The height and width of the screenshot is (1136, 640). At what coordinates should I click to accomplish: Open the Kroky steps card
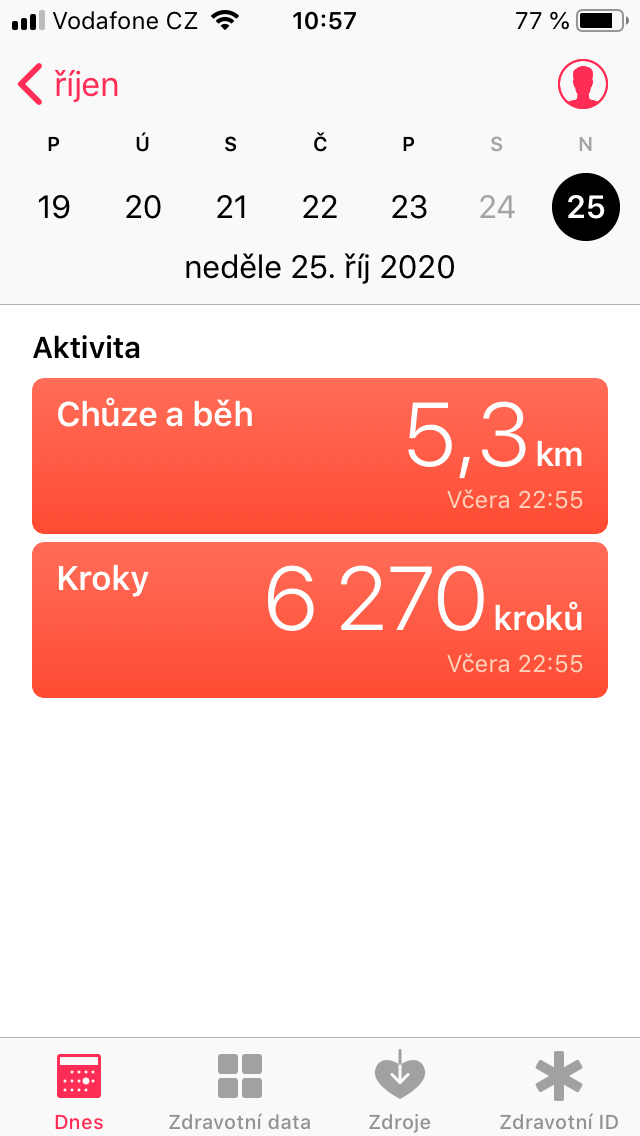click(x=320, y=620)
